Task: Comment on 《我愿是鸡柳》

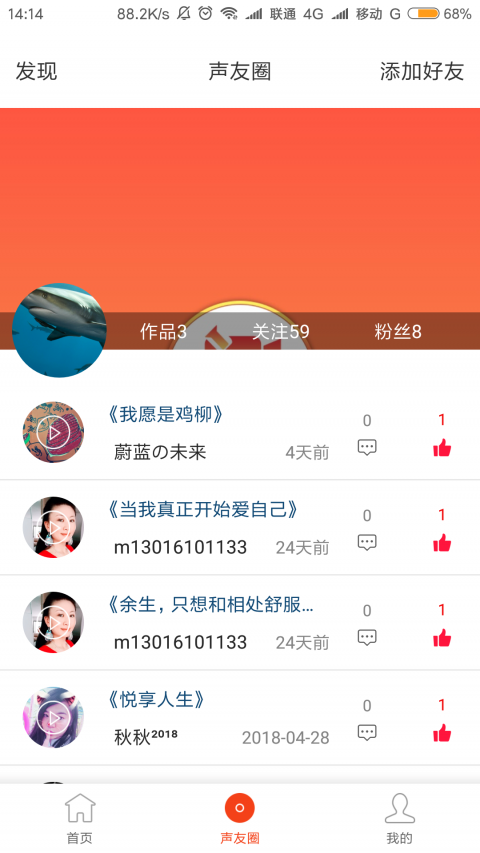Action: point(367,447)
